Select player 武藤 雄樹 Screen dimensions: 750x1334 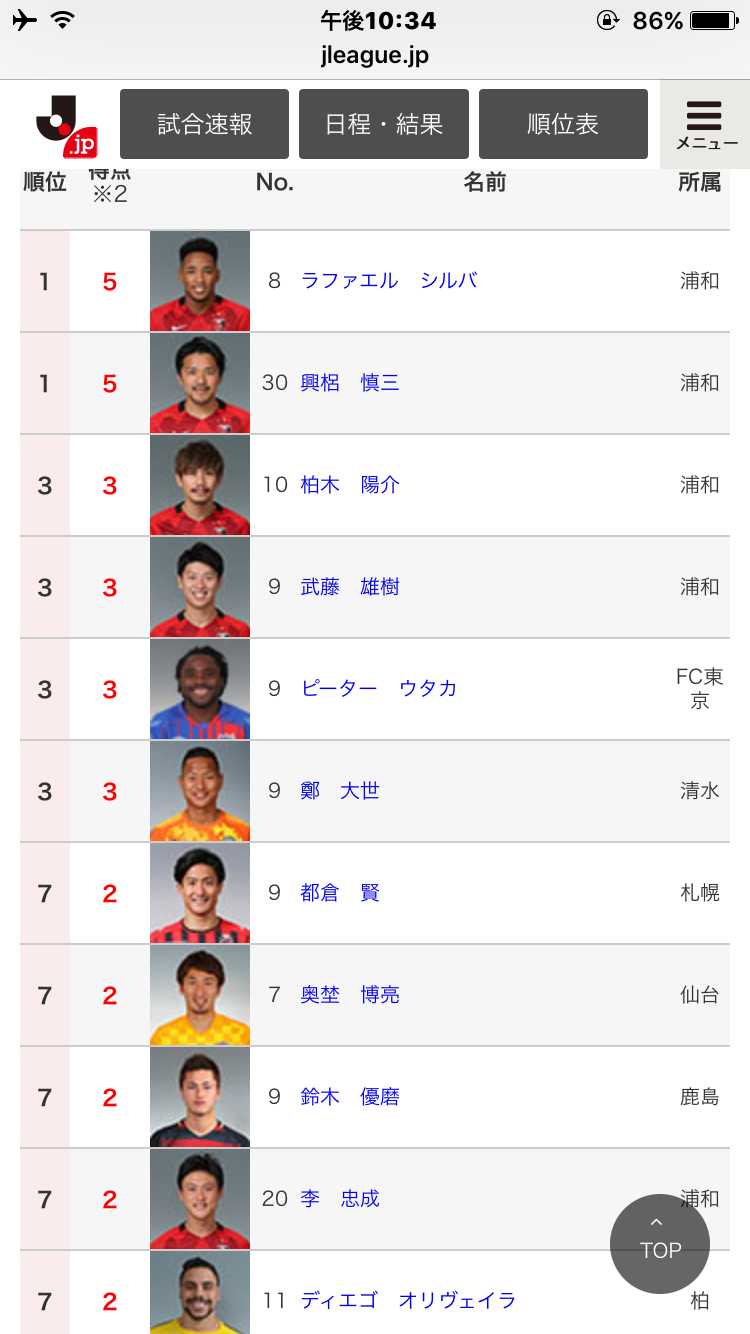(x=350, y=587)
